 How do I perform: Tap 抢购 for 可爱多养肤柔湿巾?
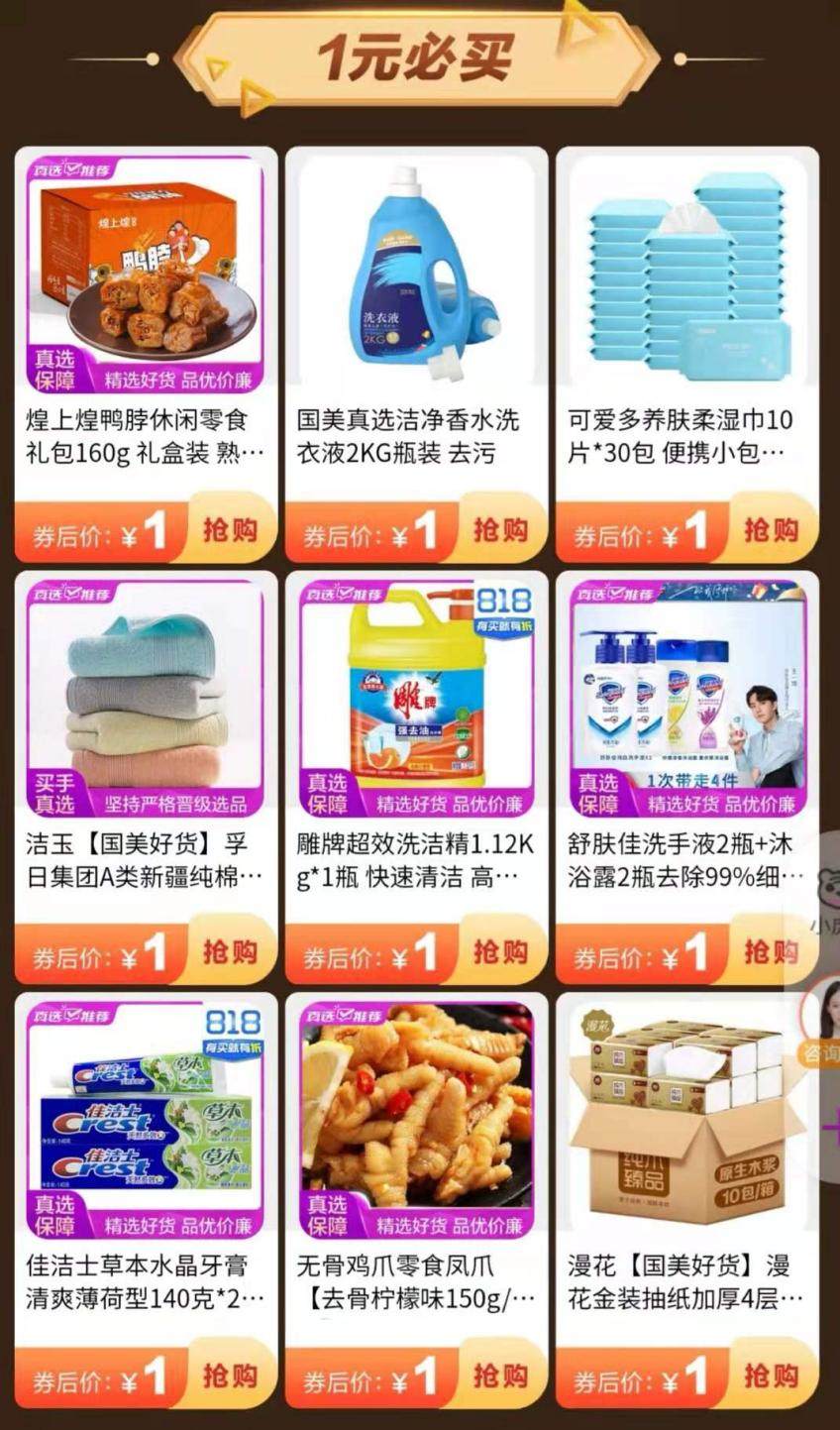tap(771, 529)
